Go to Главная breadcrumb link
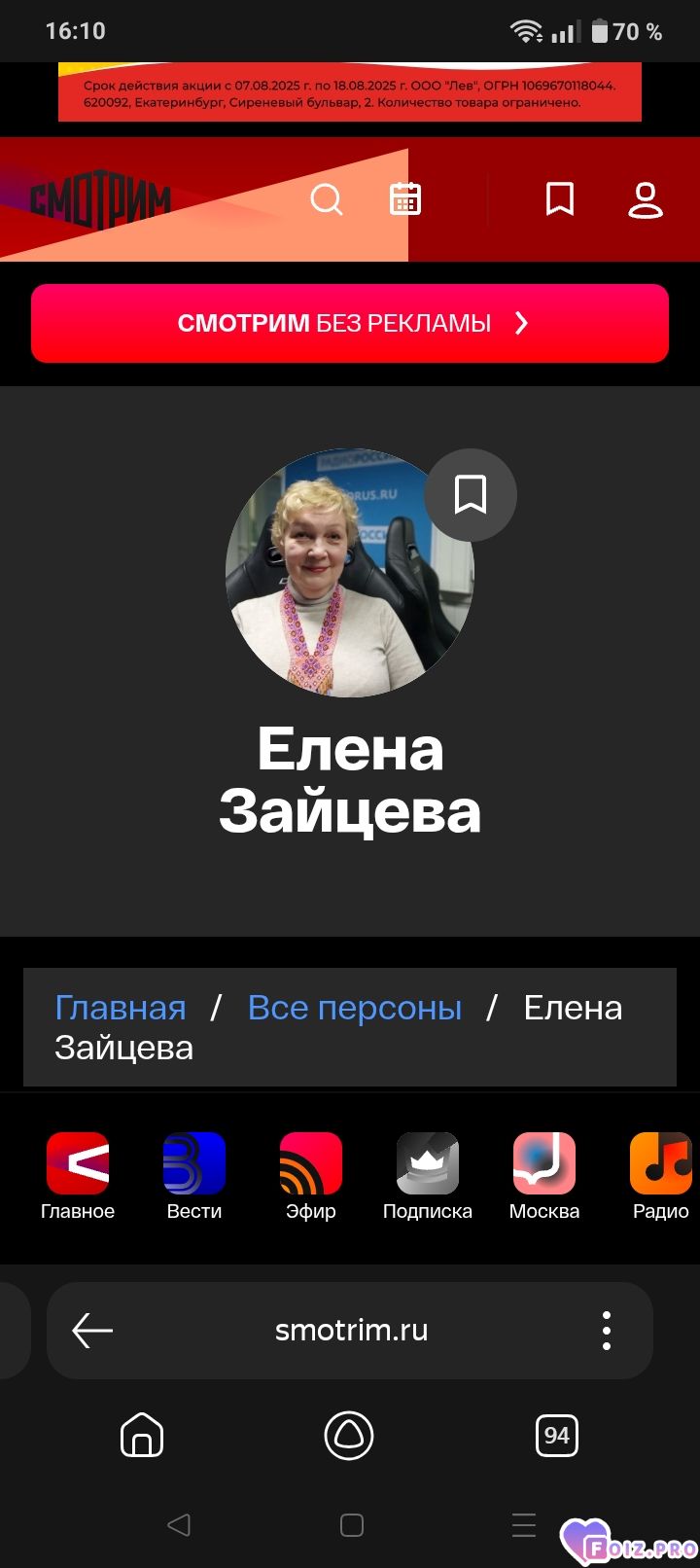700x1568 pixels. (x=121, y=1008)
